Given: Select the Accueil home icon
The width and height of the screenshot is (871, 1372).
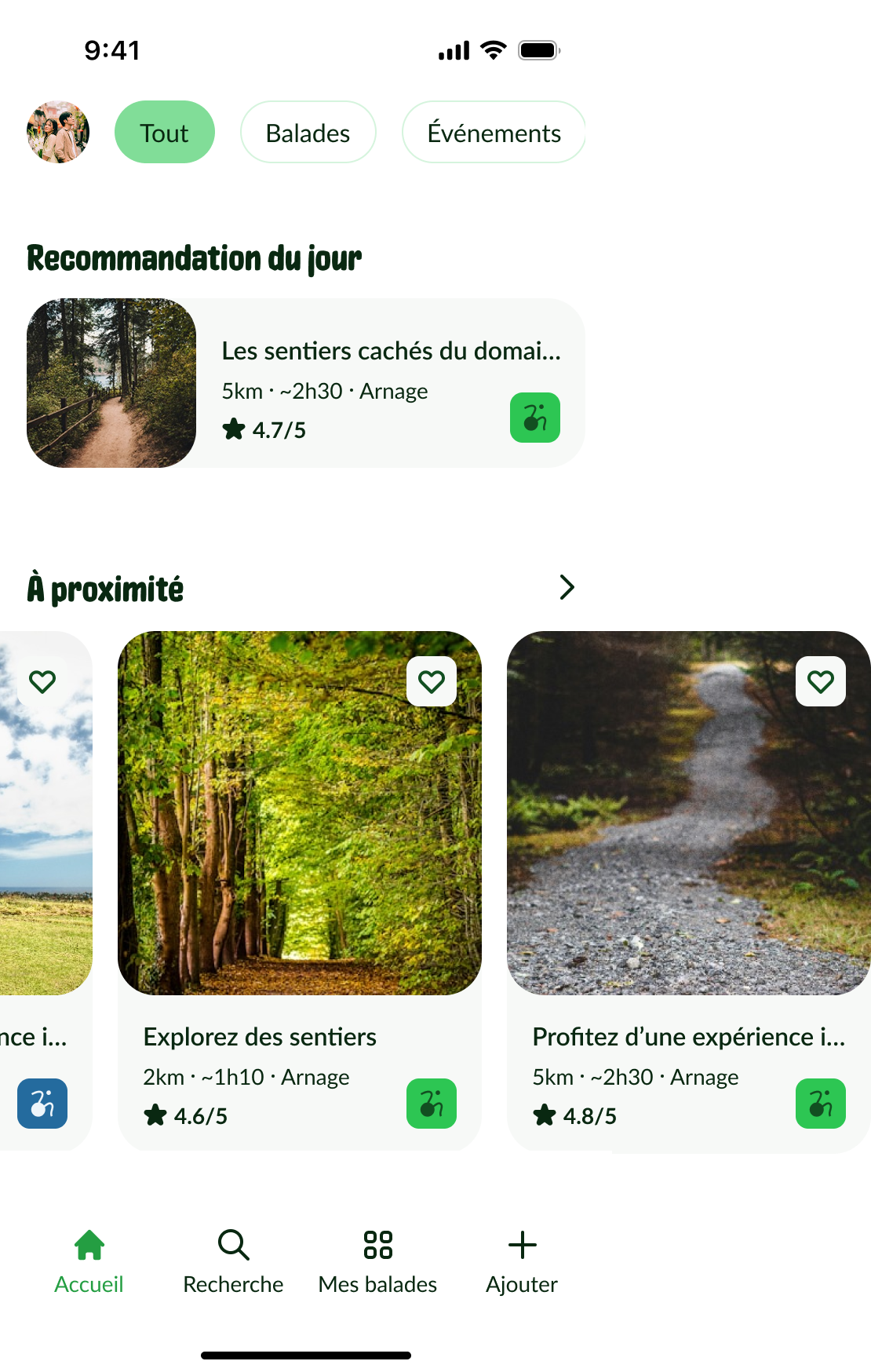Looking at the screenshot, I should tap(89, 1246).
